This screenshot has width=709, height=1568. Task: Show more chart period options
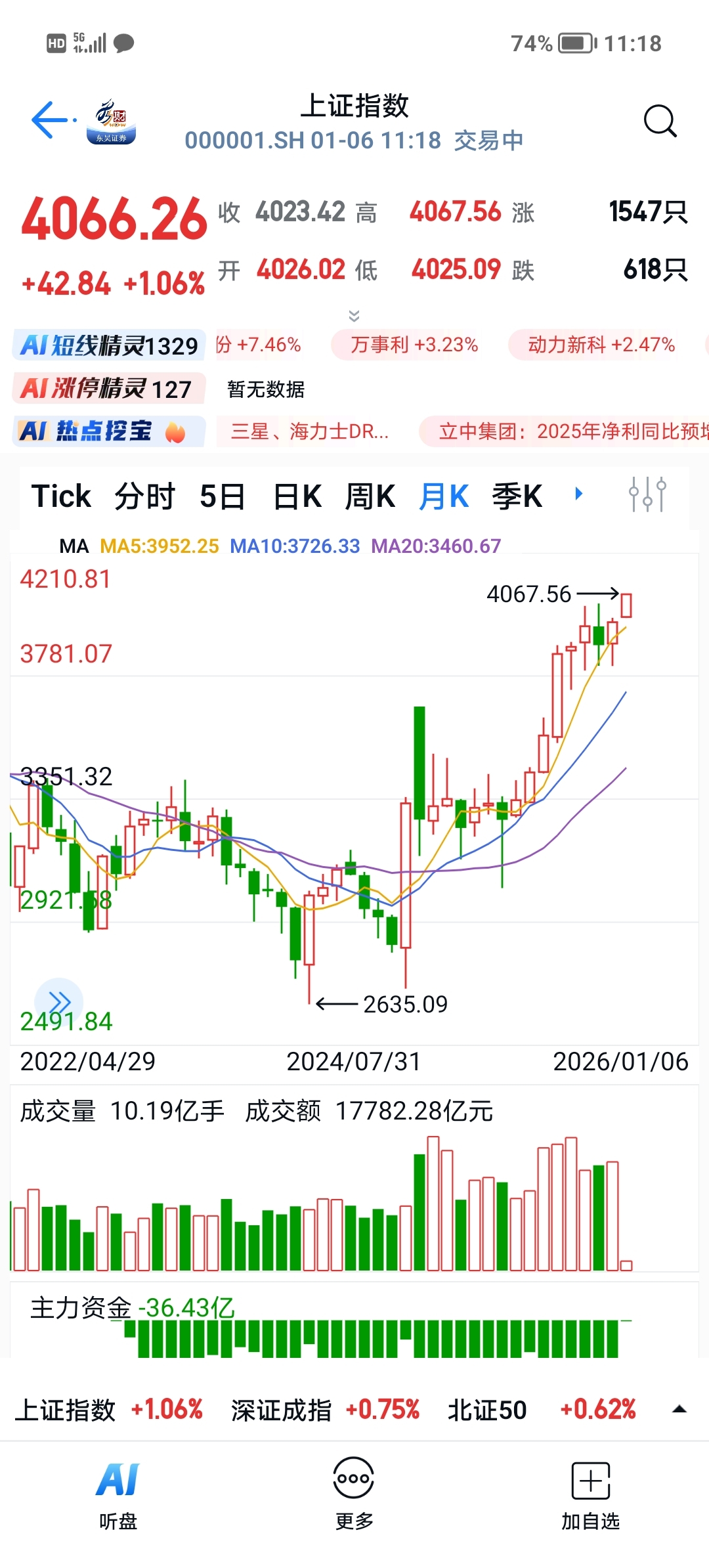tap(578, 494)
